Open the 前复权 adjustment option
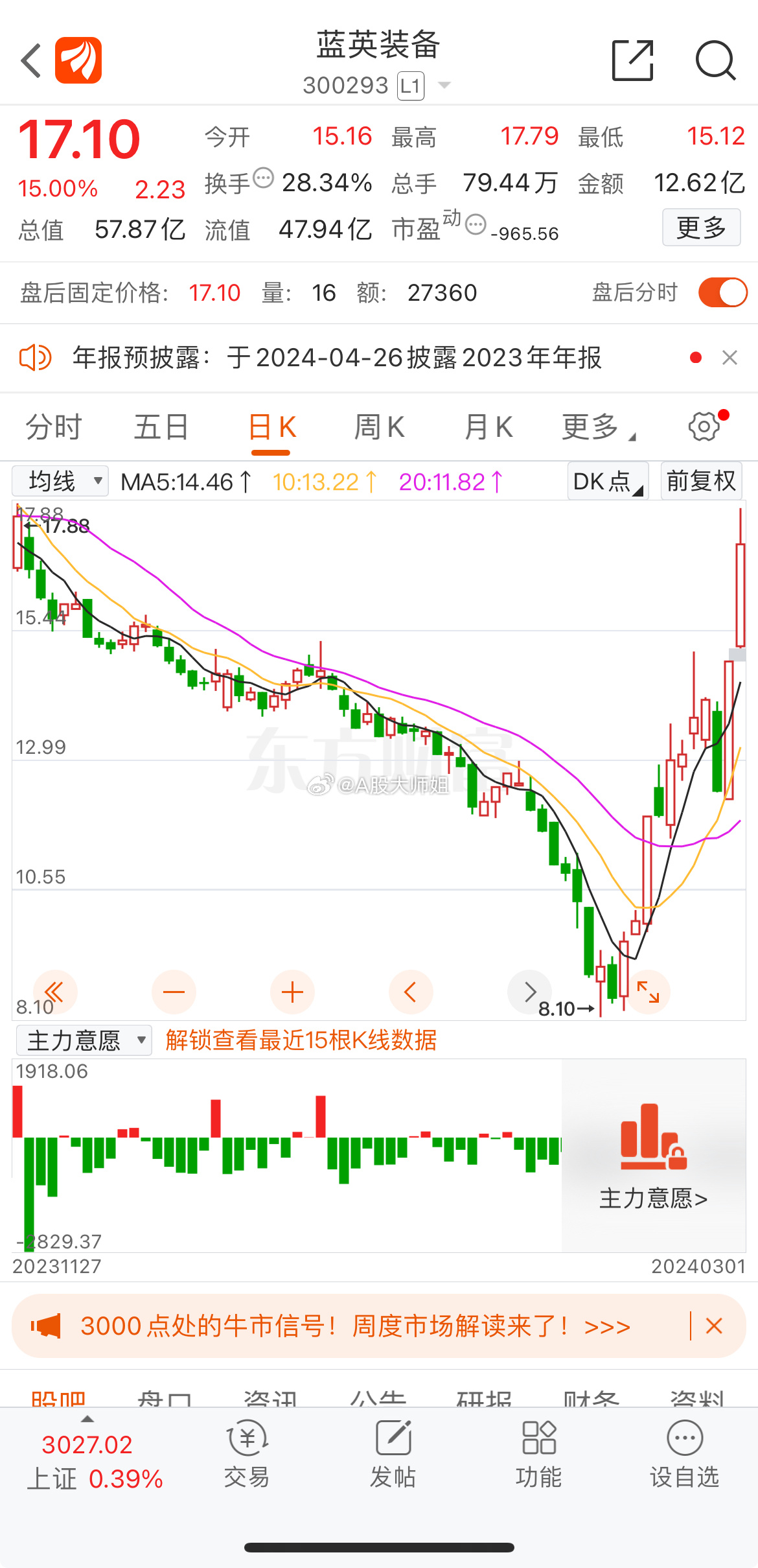The width and height of the screenshot is (758, 1568). [x=701, y=482]
